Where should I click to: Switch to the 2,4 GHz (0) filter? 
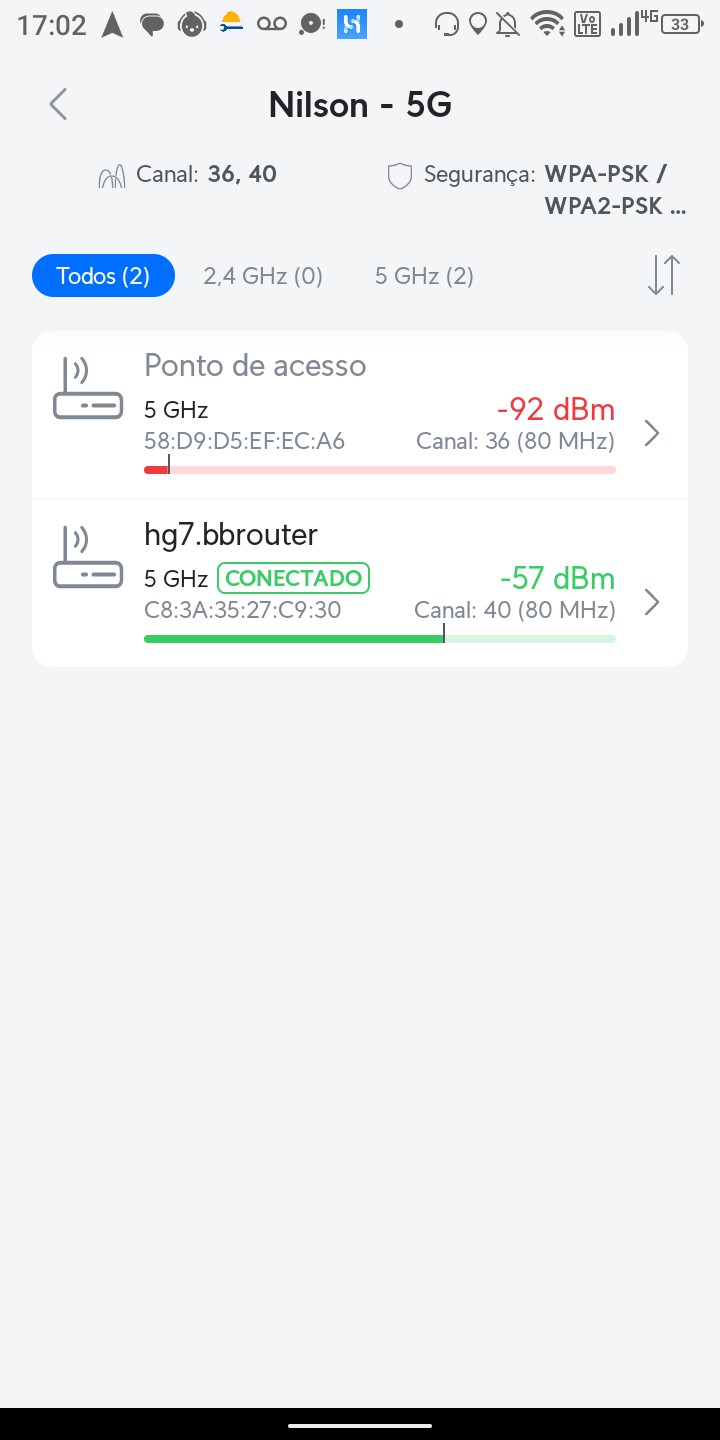(x=263, y=276)
